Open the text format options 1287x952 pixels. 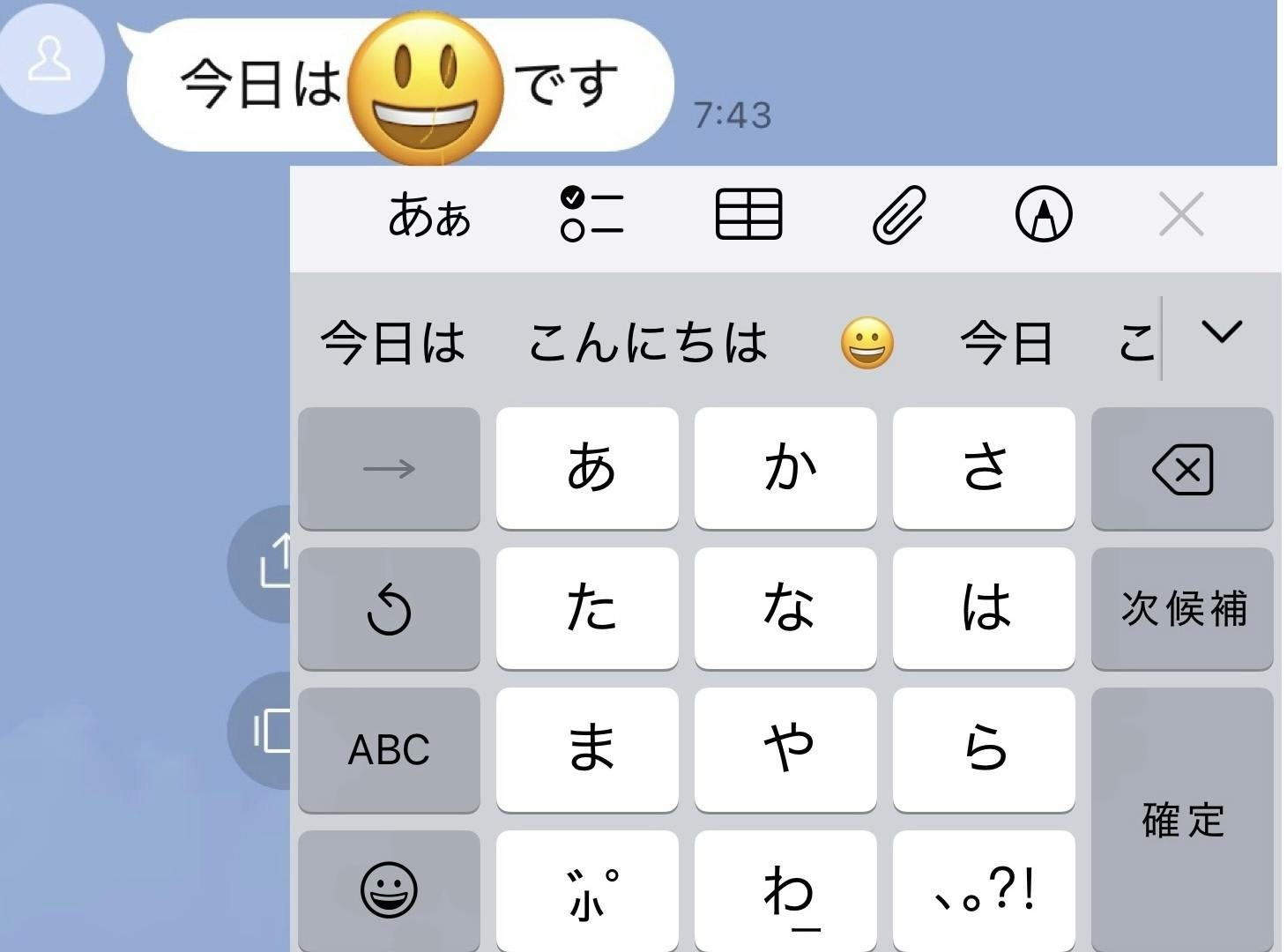pyautogui.click(x=429, y=215)
